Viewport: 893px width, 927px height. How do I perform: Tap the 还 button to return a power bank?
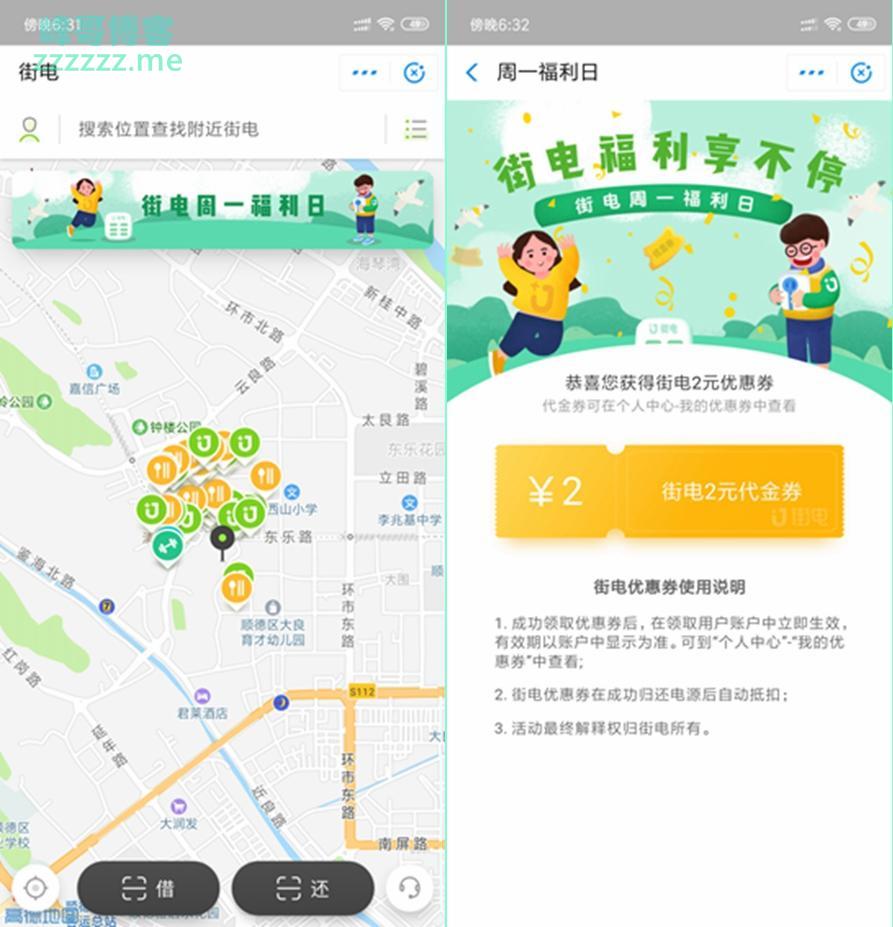pos(302,888)
